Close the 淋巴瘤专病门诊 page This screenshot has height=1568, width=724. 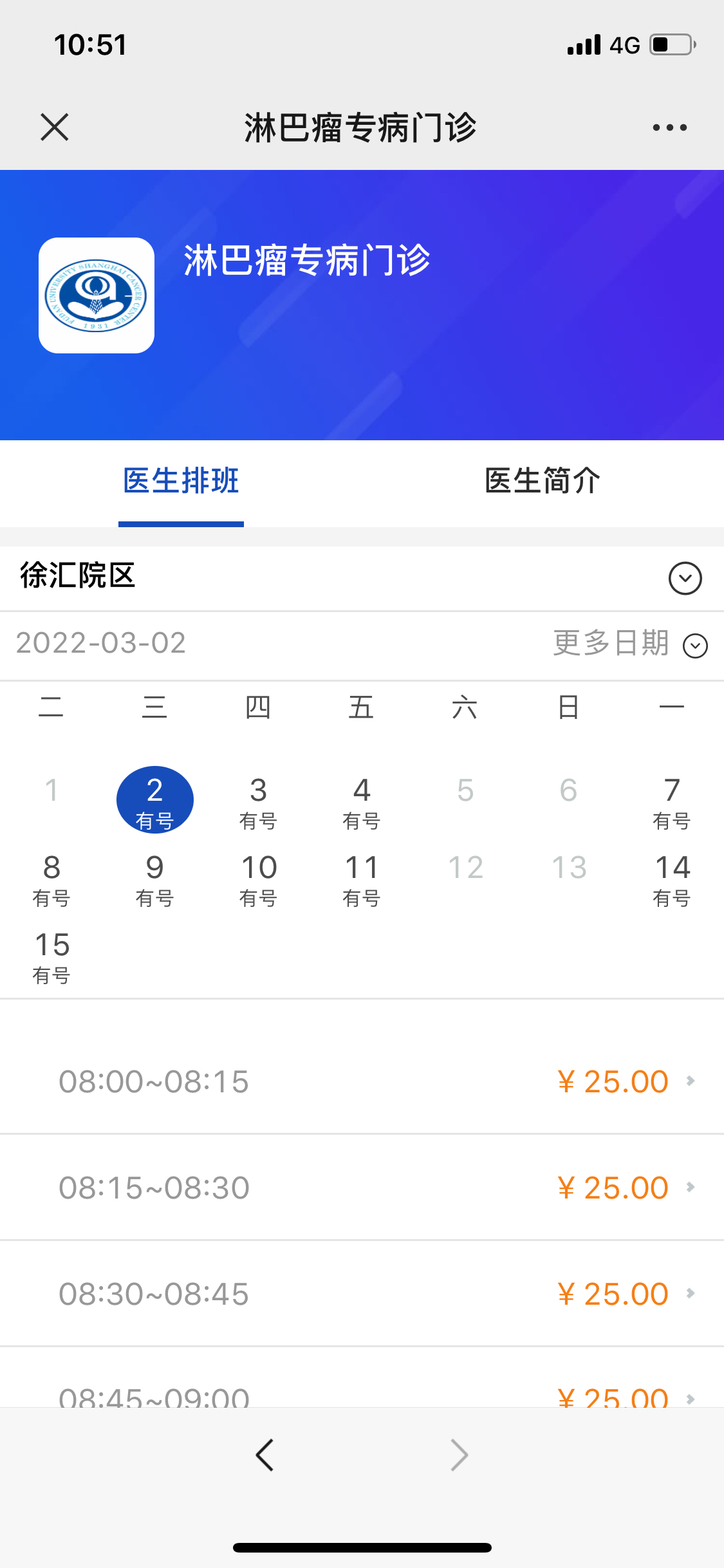pos(55,127)
